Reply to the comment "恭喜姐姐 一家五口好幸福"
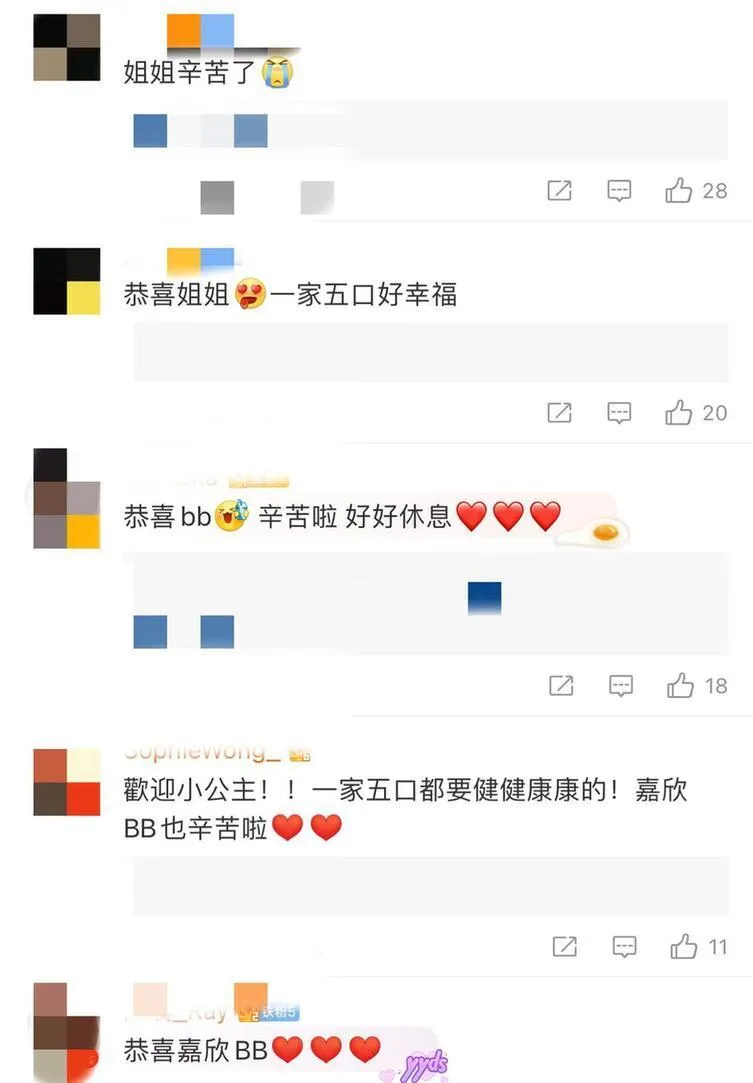The width and height of the screenshot is (753, 1083). click(620, 412)
